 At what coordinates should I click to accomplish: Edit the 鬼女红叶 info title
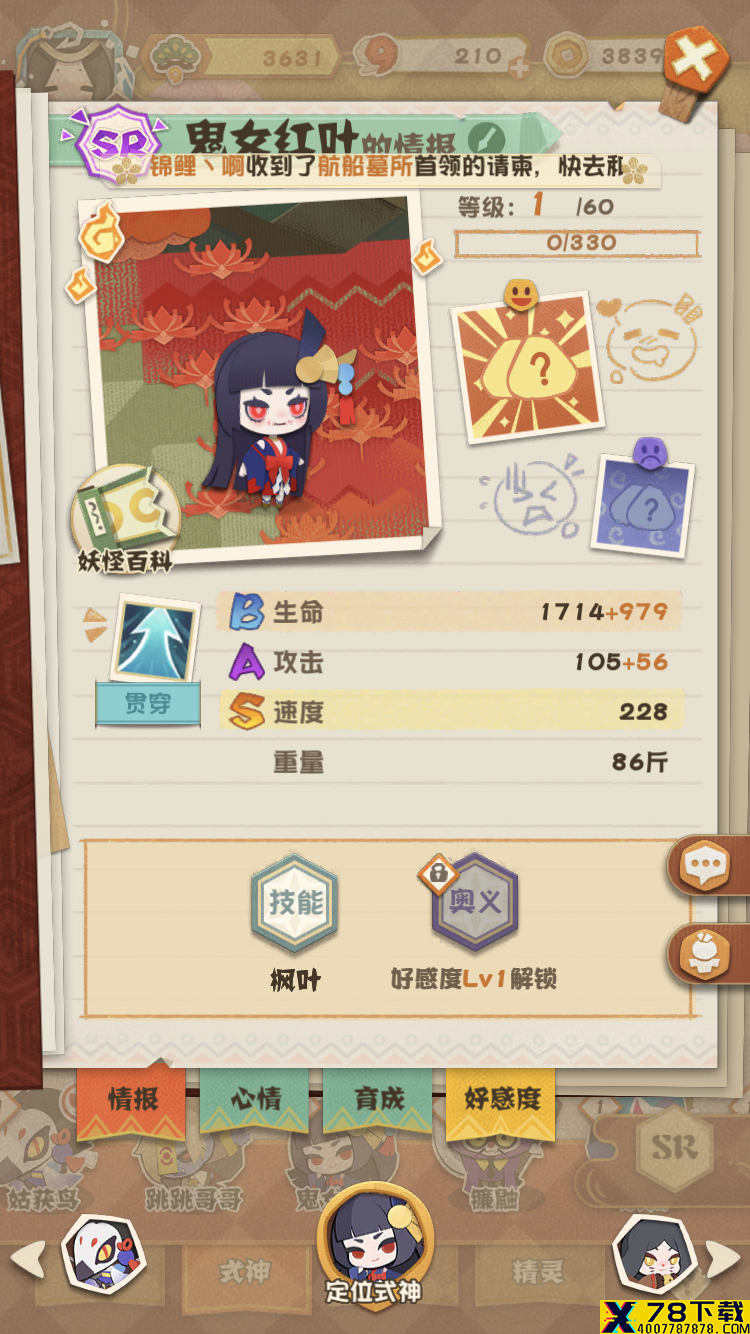pyautogui.click(x=487, y=135)
